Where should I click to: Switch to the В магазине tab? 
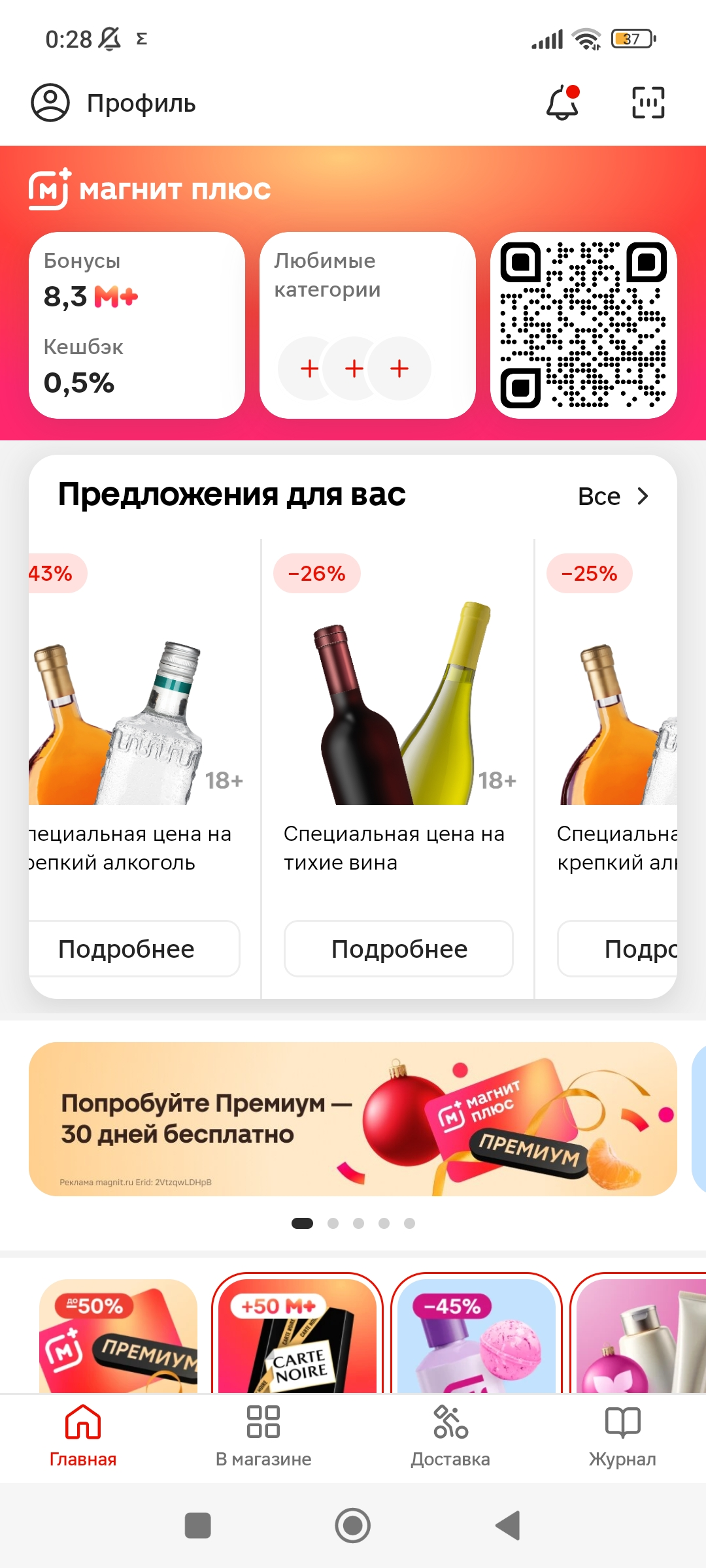point(263,1436)
